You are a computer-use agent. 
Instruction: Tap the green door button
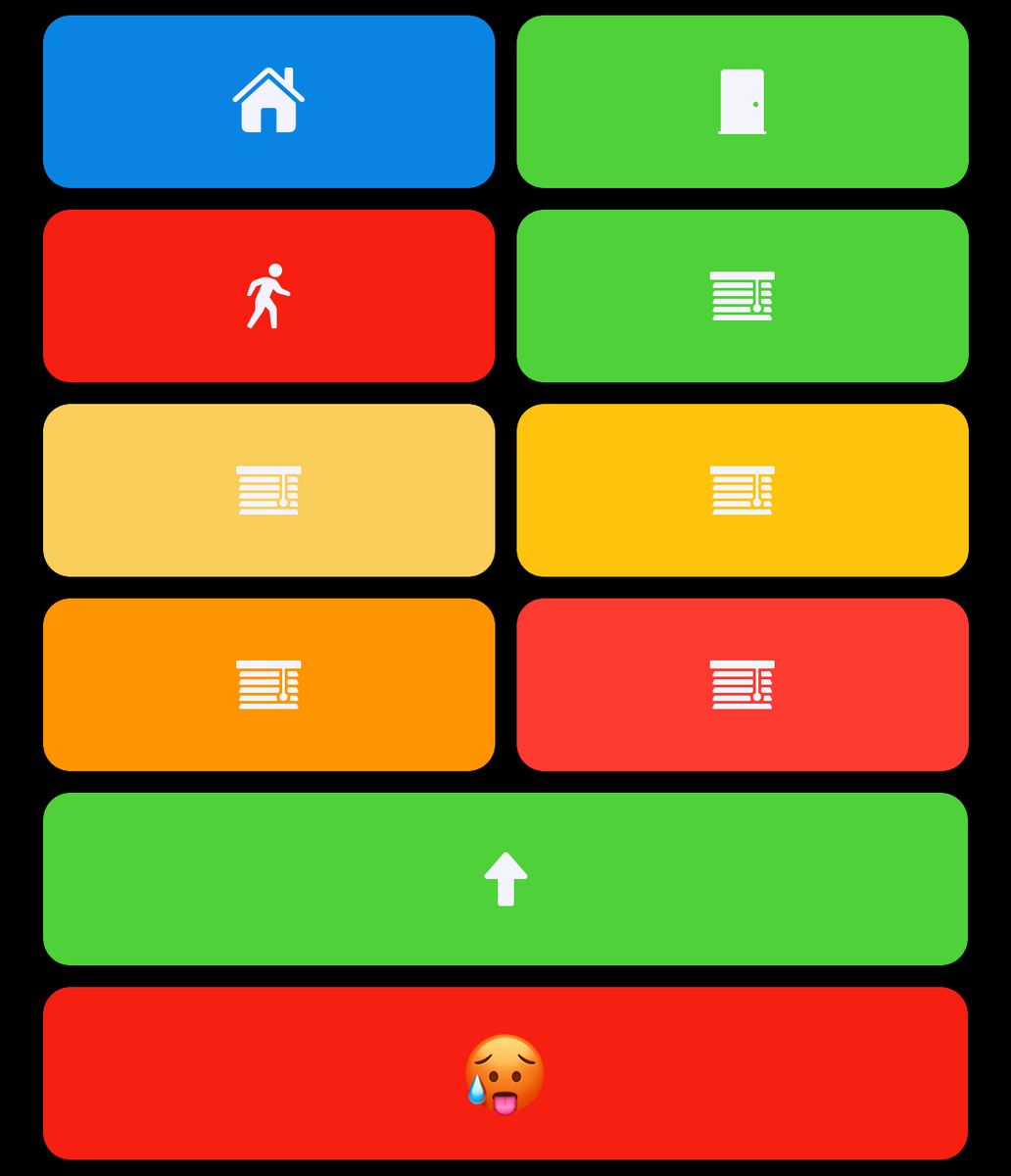[742, 101]
